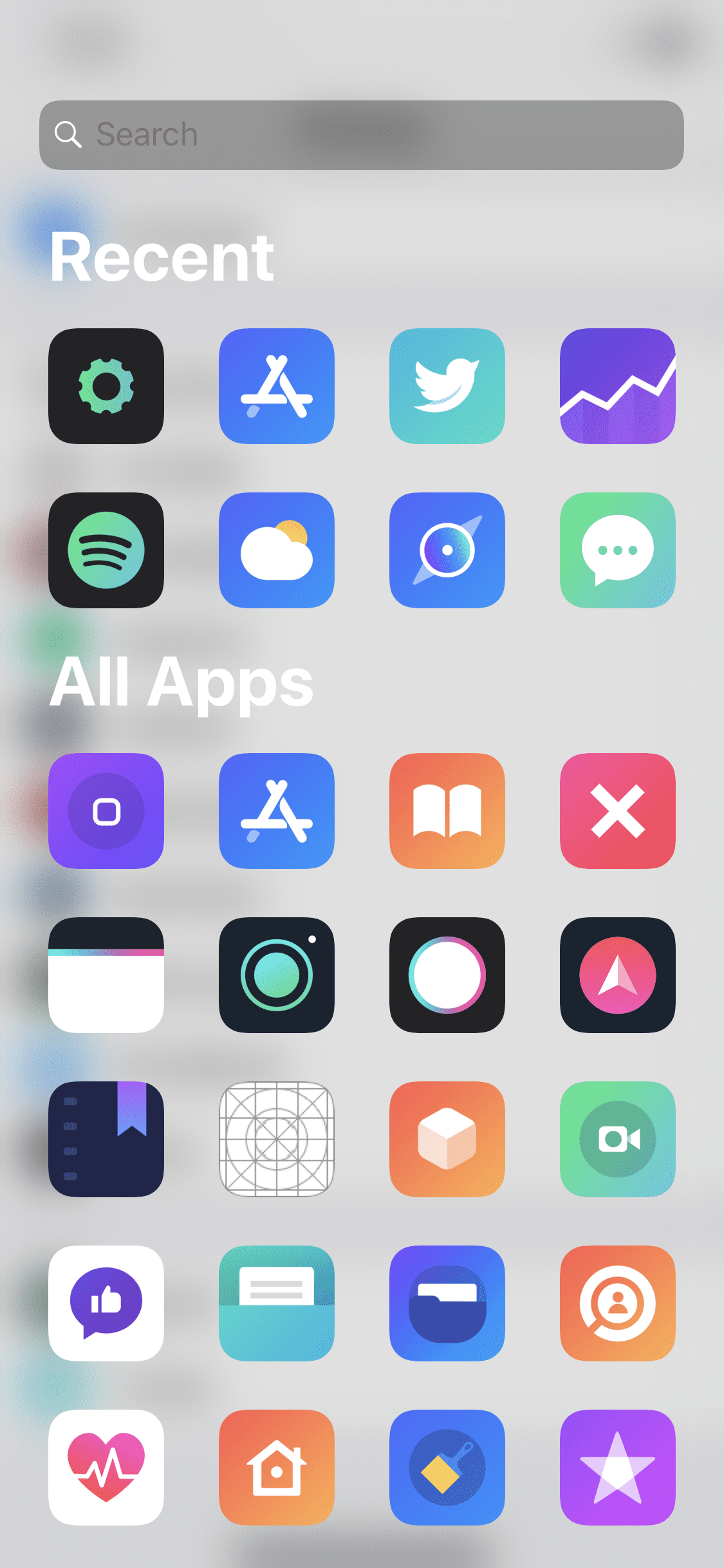
Task: Launch the Home app
Action: [277, 1468]
